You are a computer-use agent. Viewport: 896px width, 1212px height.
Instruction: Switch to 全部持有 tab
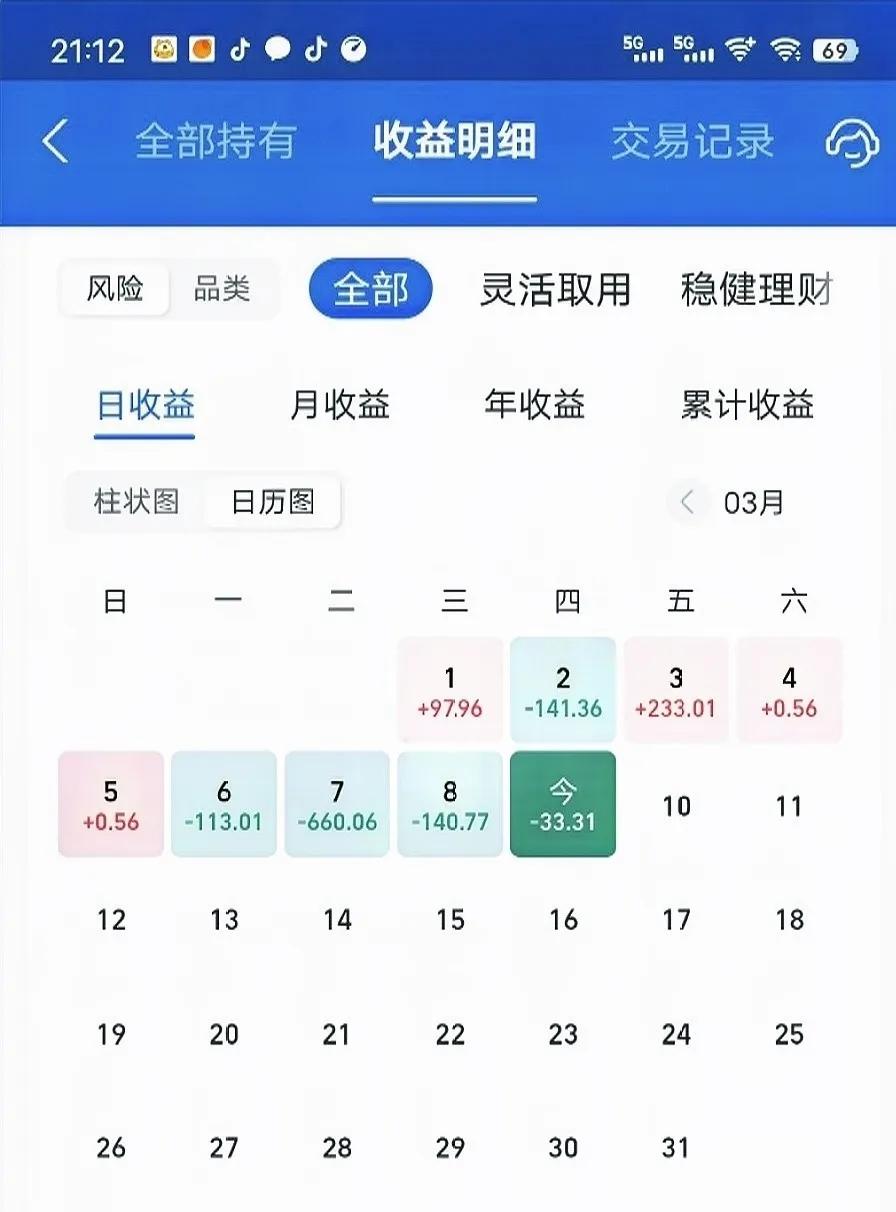click(216, 142)
